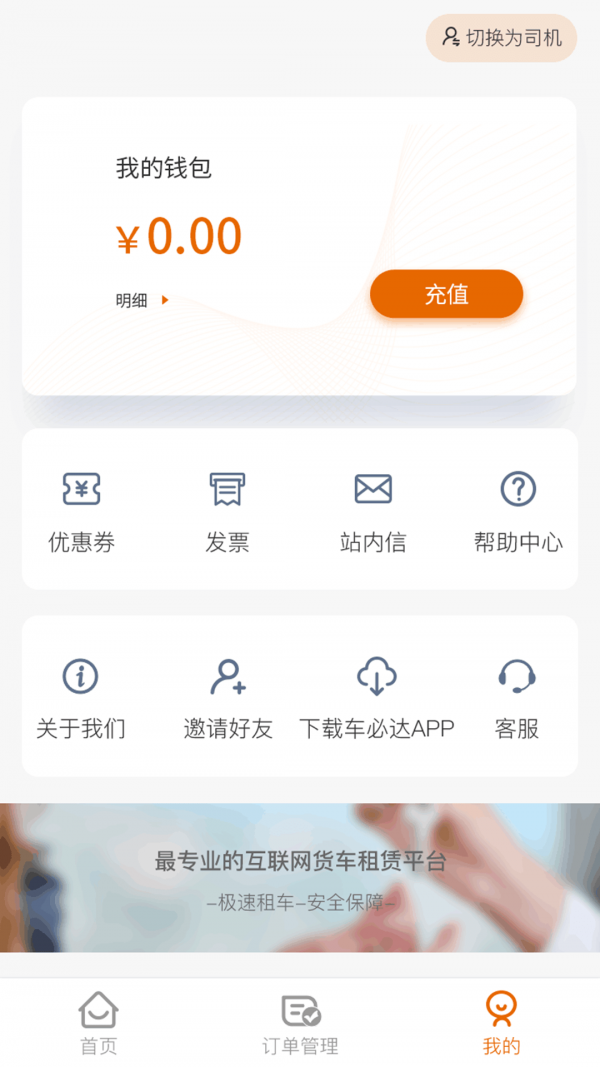Tap the 切换为司机 switch button

click(502, 39)
